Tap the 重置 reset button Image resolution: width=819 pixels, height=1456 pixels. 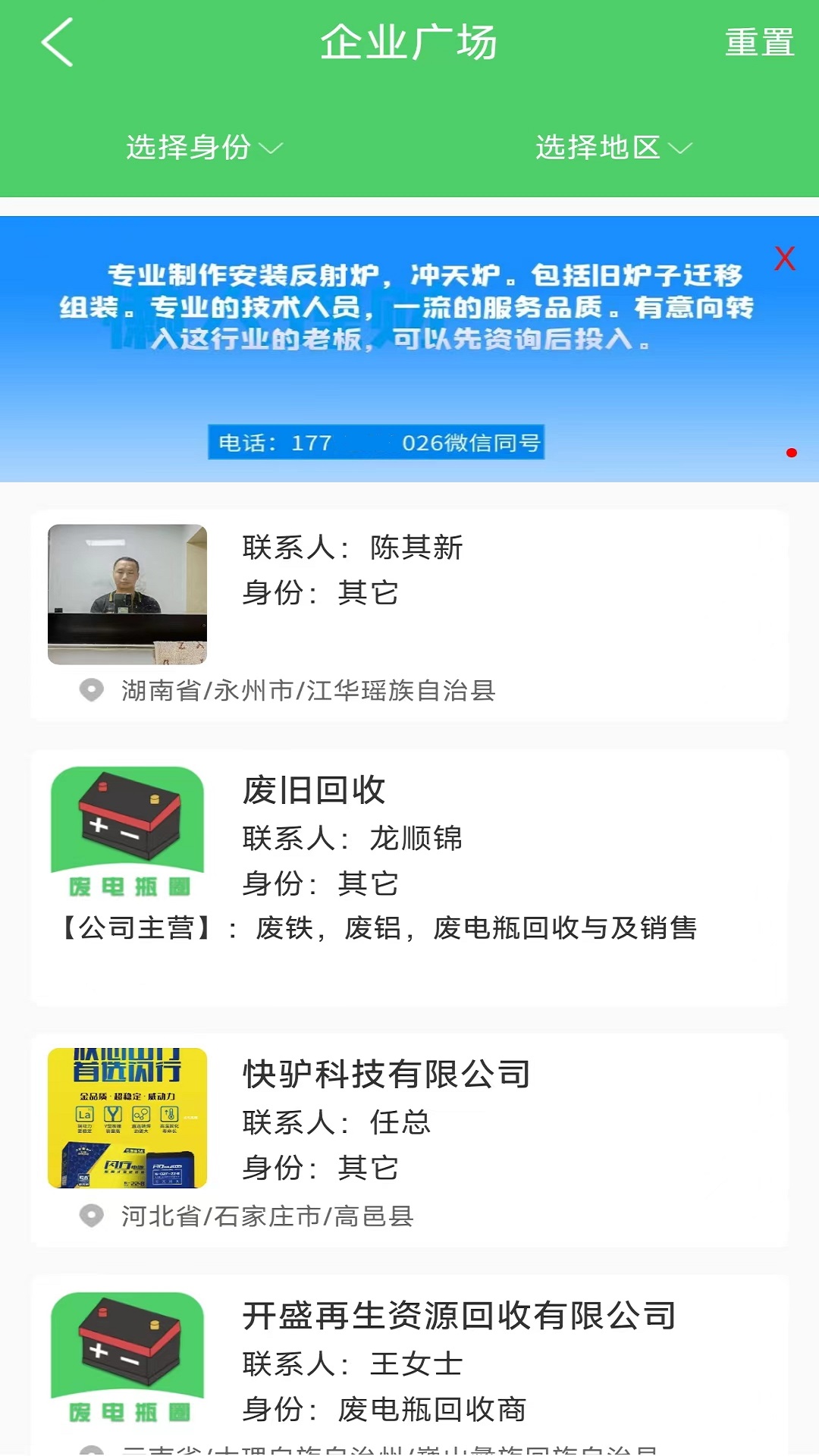759,42
